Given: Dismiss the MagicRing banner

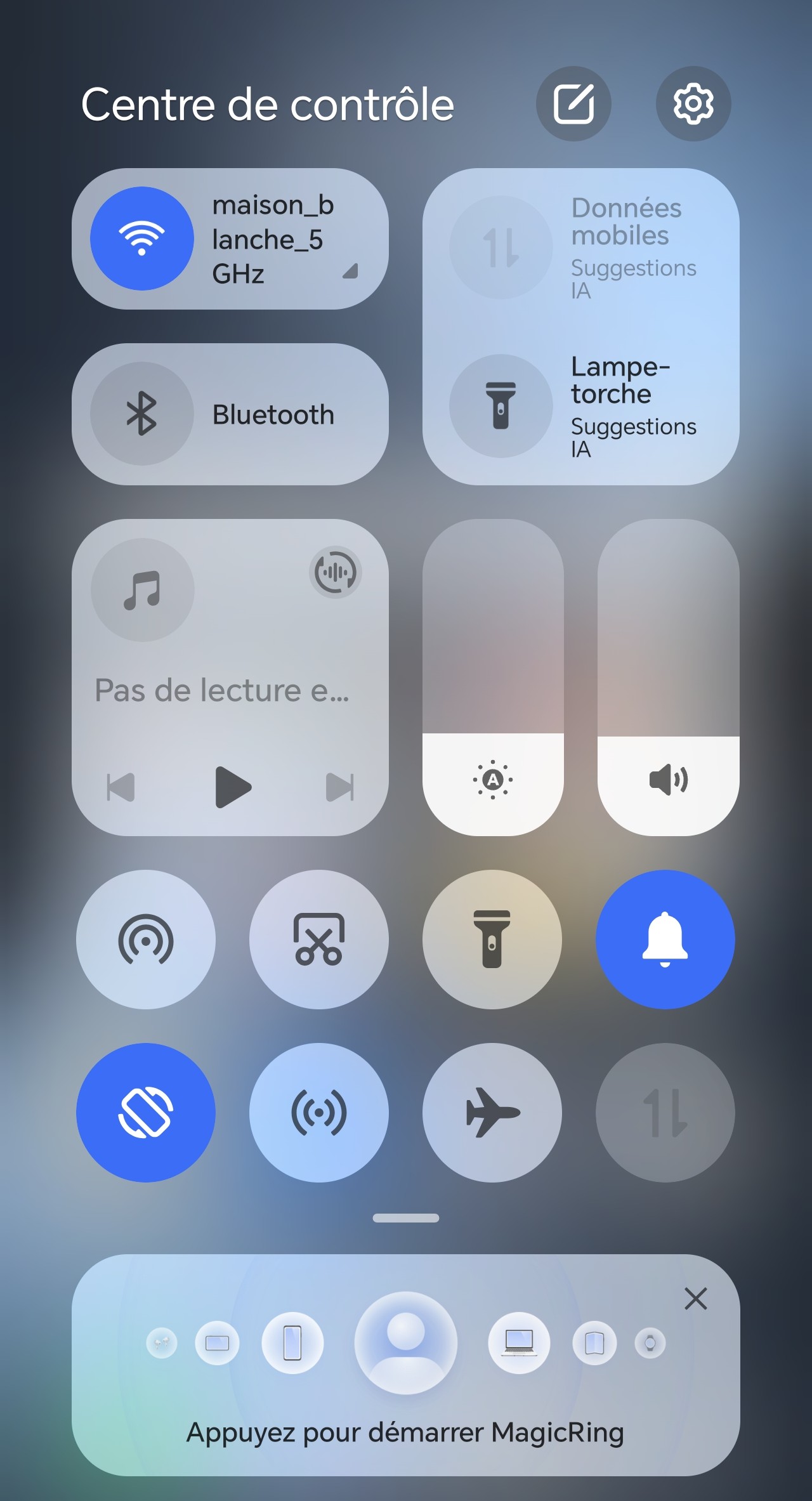Looking at the screenshot, I should coord(696,1299).
